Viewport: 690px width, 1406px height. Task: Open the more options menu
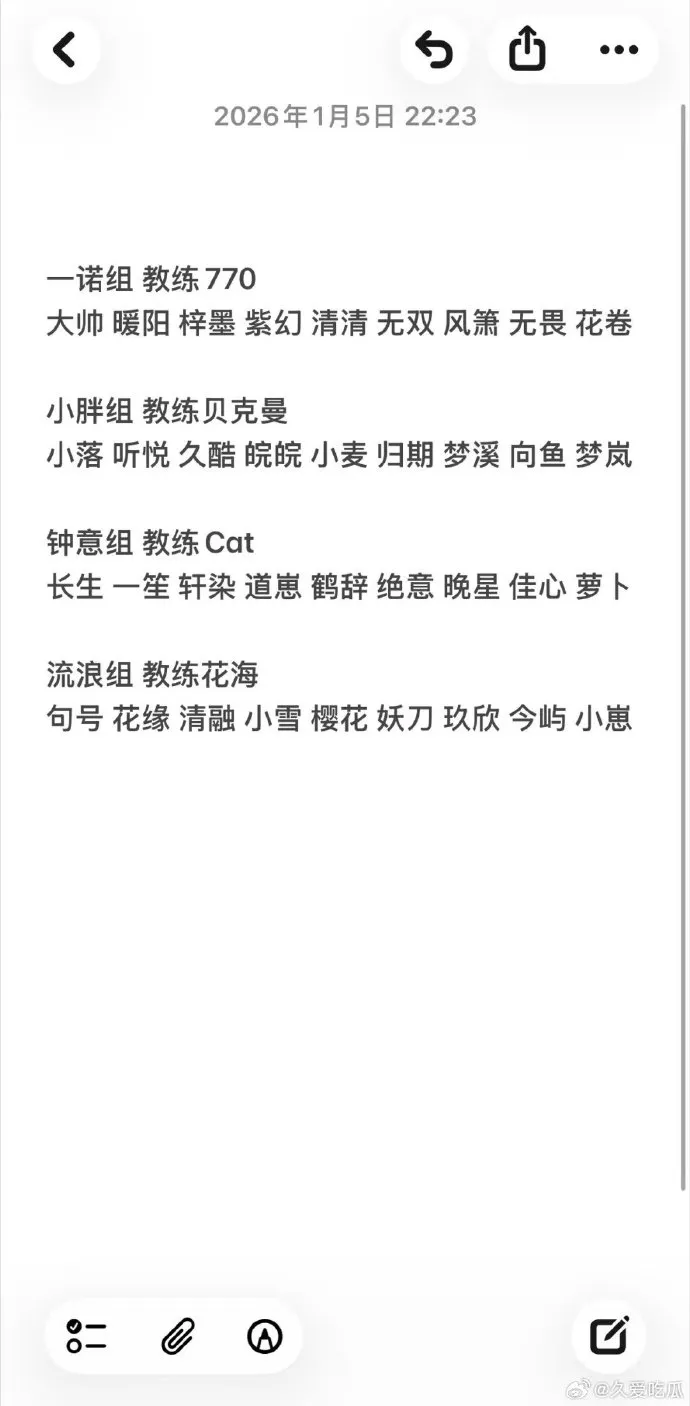coord(618,49)
